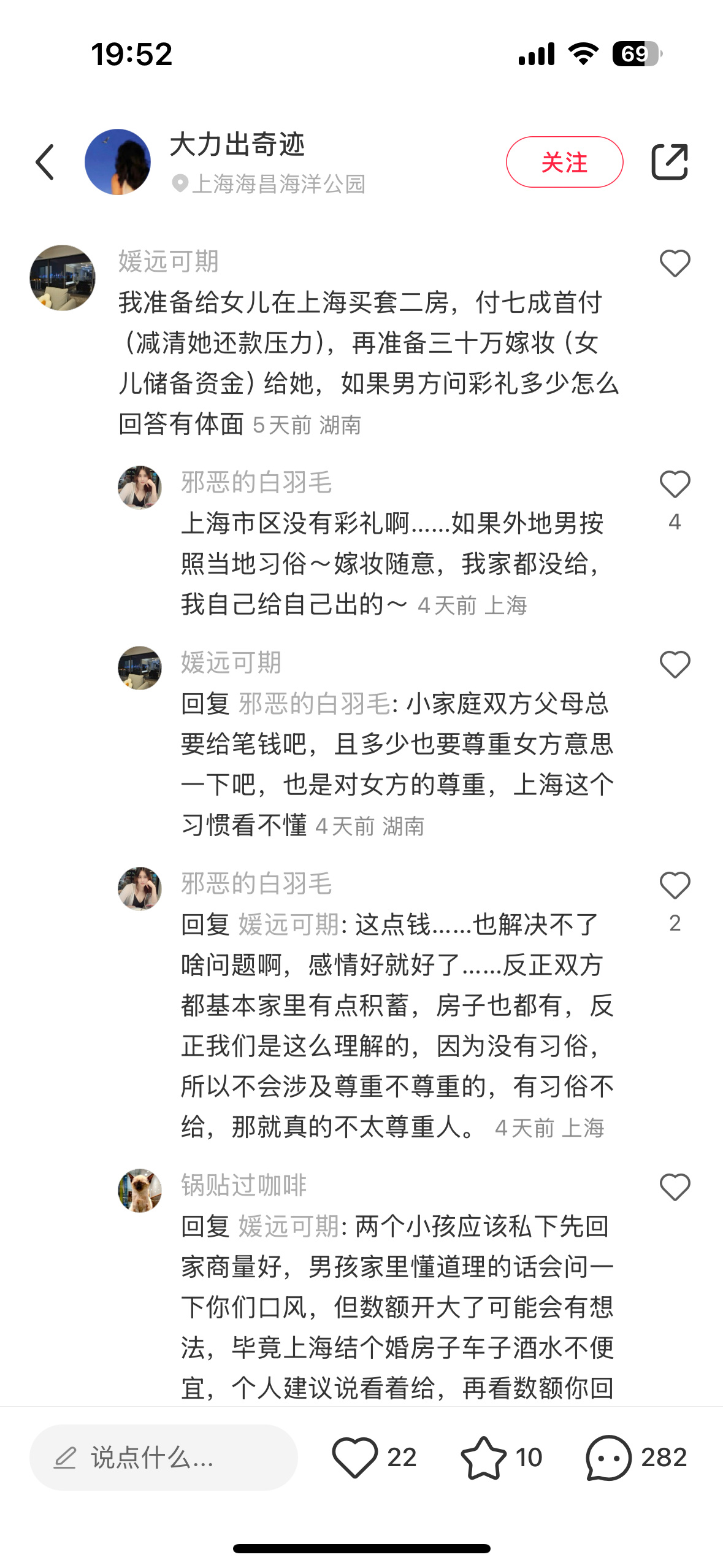Open the 282 comments icon
Viewport: 723px width, 1568px height.
pyautogui.click(x=608, y=1458)
